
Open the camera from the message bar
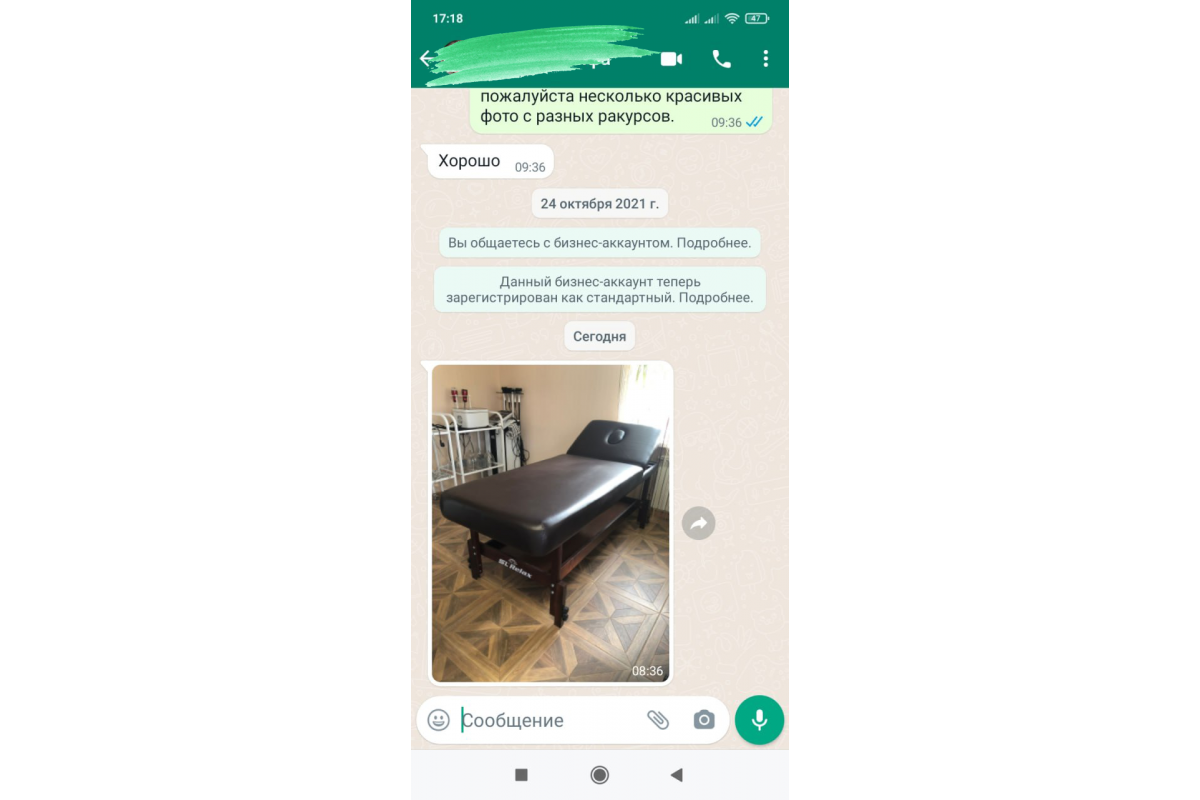tap(704, 720)
